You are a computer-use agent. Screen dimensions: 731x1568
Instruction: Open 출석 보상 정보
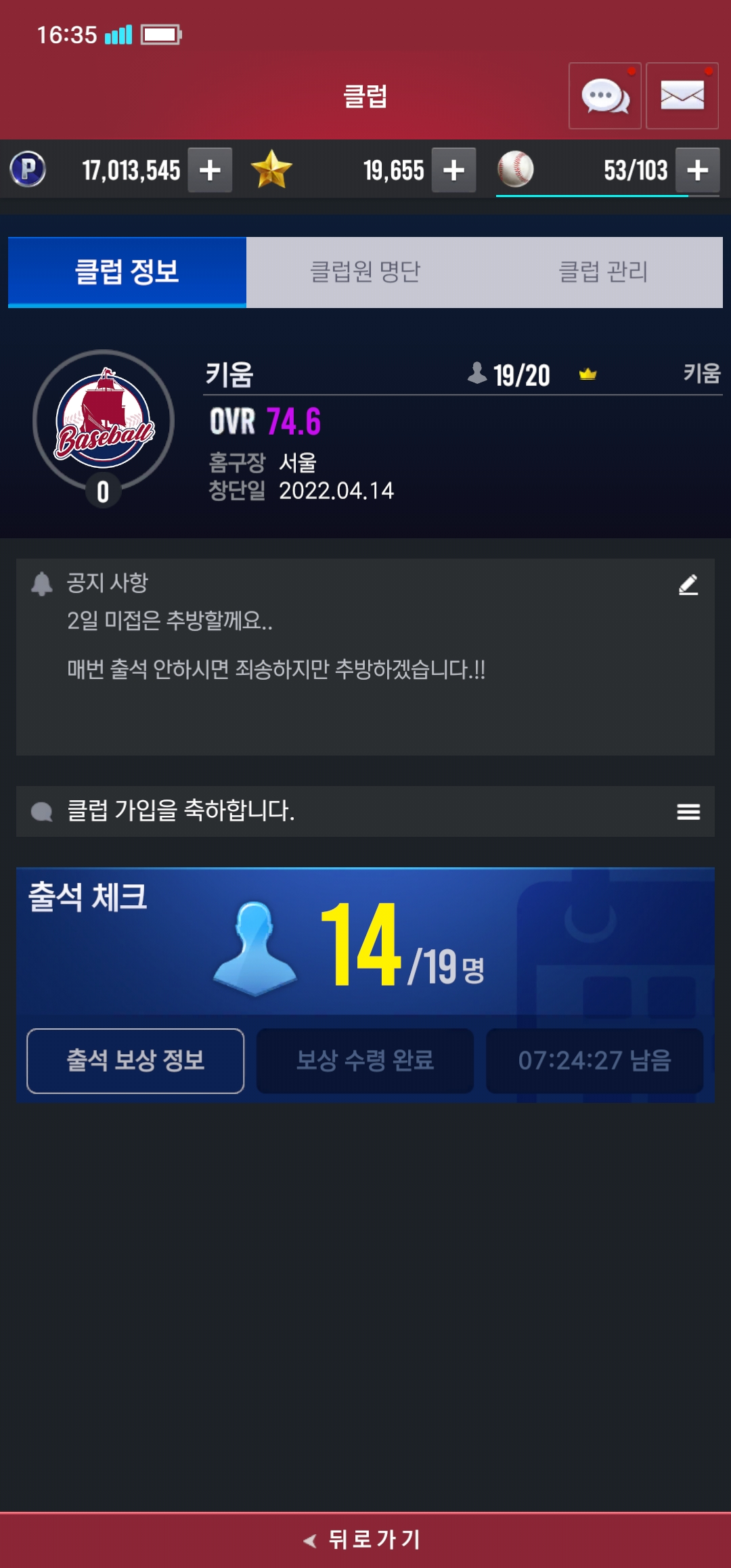pos(135,1060)
